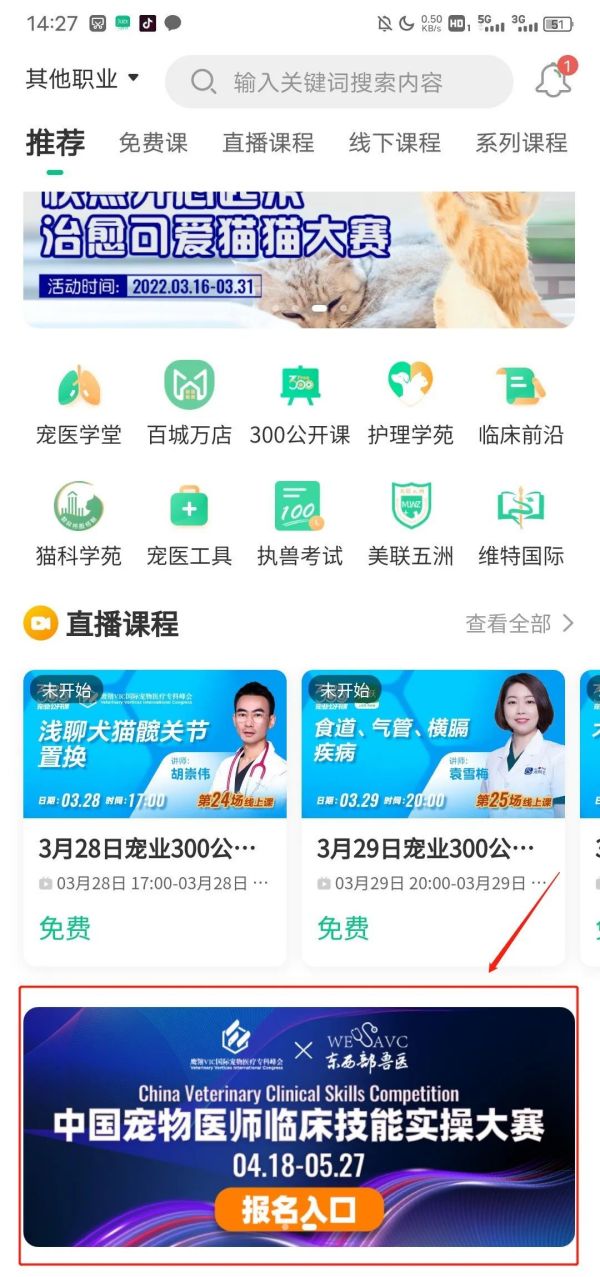Go to the 系列课程 tab
Viewport: 600px width, 1277px height.
521,143
